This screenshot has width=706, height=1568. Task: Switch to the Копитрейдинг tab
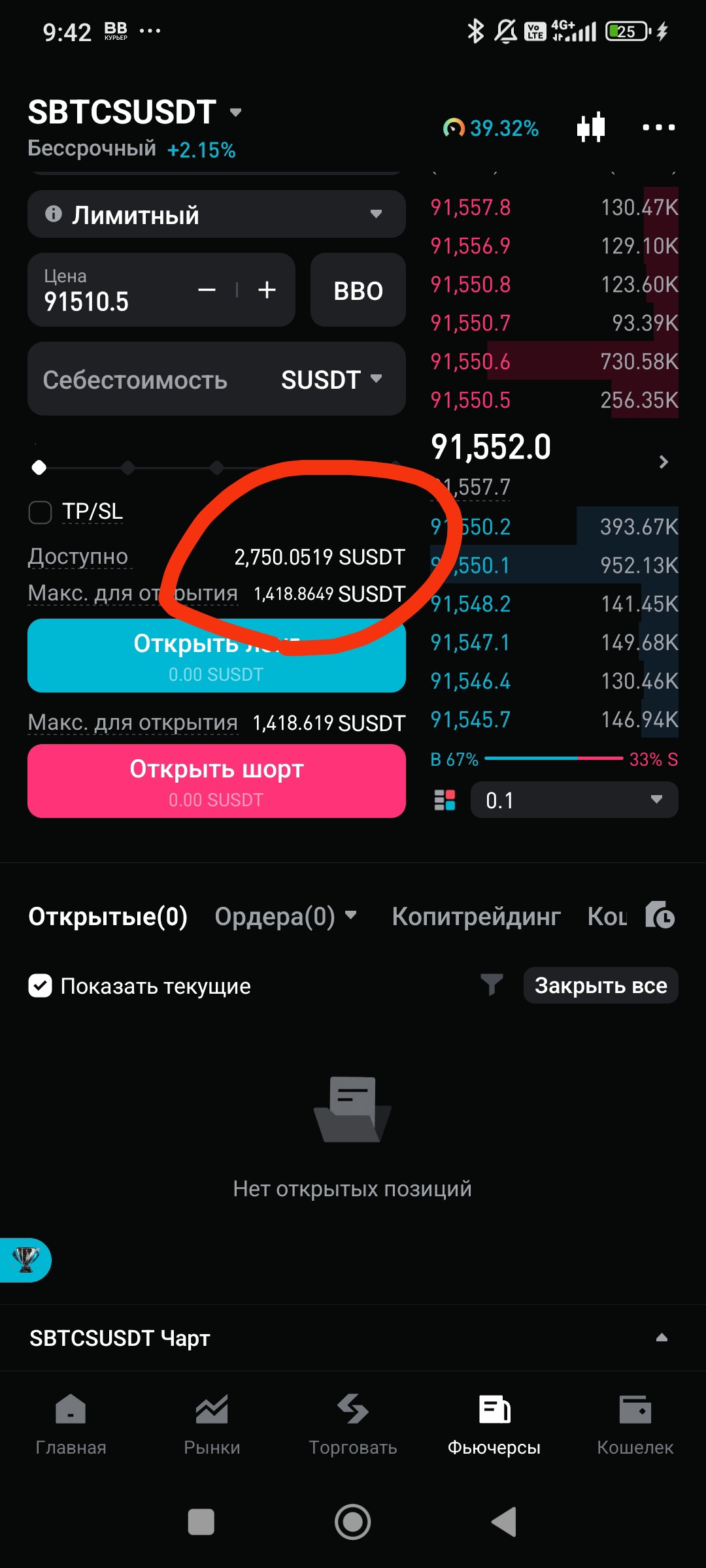click(476, 916)
